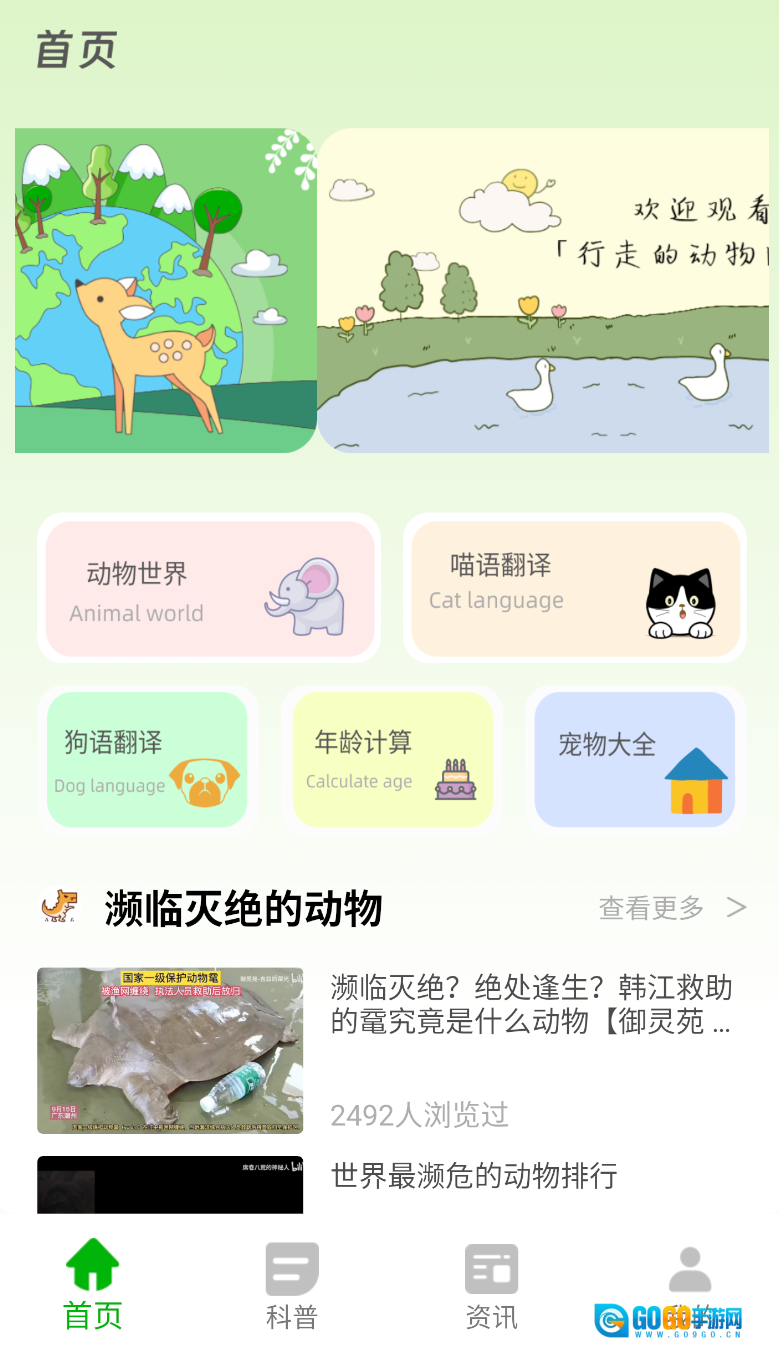Viewport: 779px width, 1348px height.
Task: View 世界最濒危的动物排行 article
Action: coord(474,1176)
